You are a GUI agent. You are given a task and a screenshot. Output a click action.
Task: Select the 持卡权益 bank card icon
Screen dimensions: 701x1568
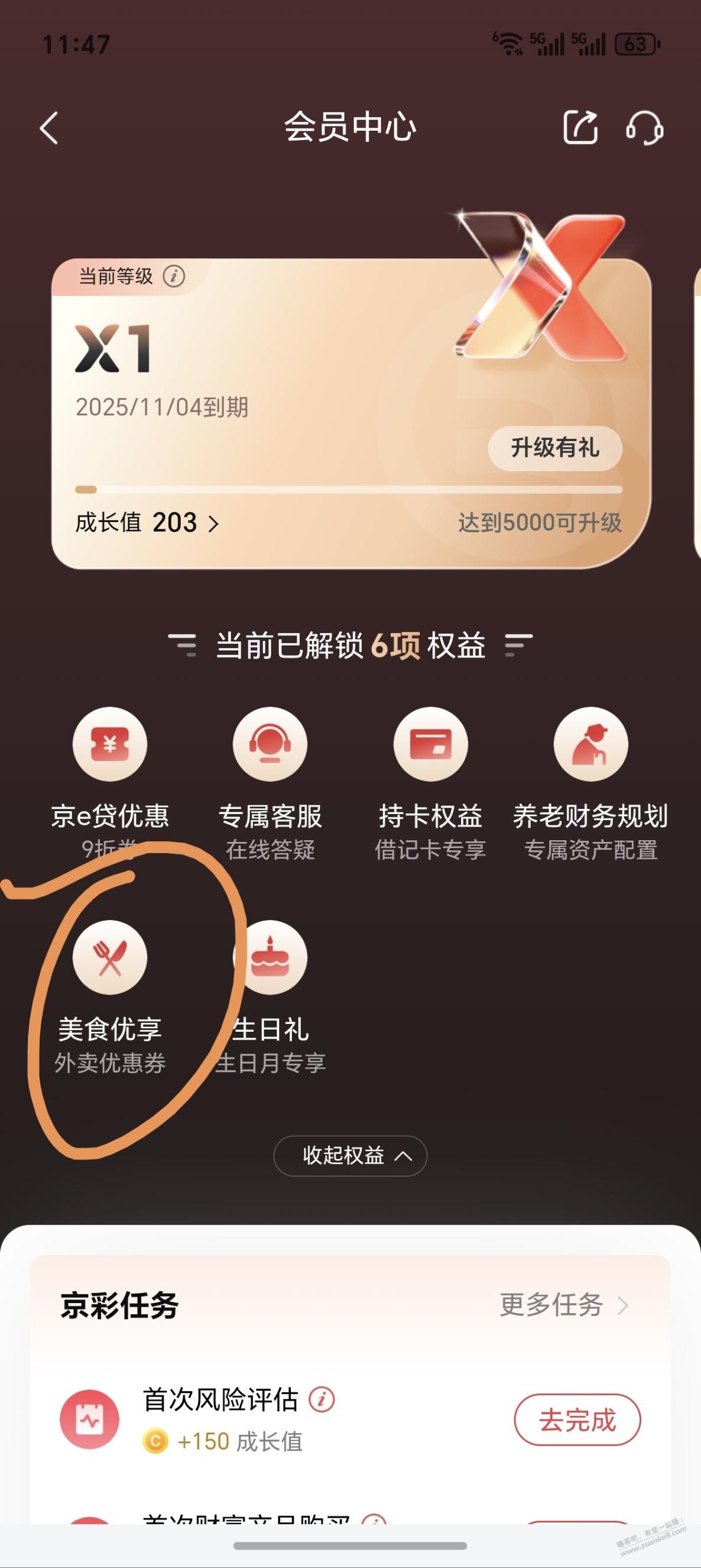[x=431, y=744]
